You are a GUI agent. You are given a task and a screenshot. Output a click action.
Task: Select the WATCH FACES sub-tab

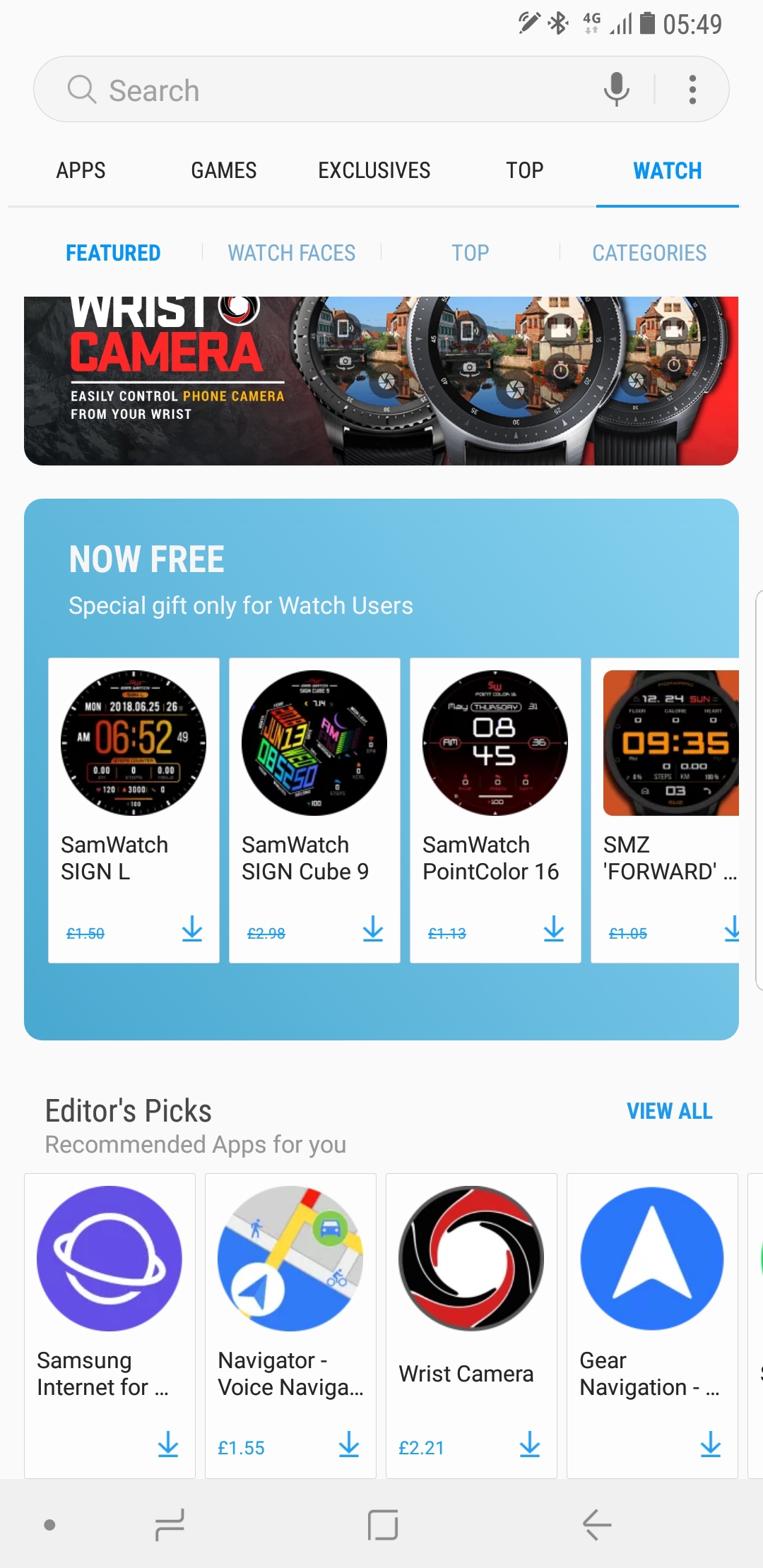[x=291, y=253]
